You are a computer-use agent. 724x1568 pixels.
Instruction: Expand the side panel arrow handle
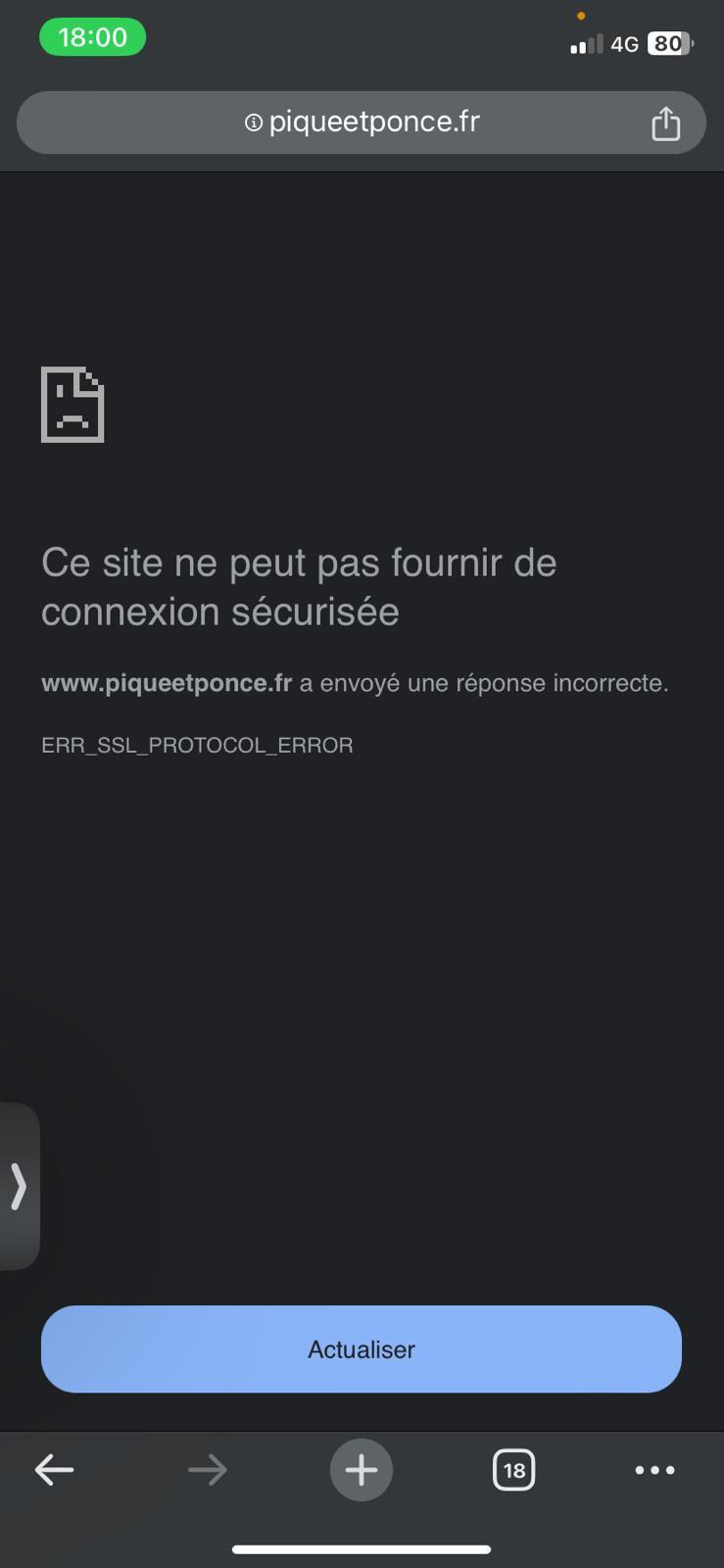click(19, 1187)
